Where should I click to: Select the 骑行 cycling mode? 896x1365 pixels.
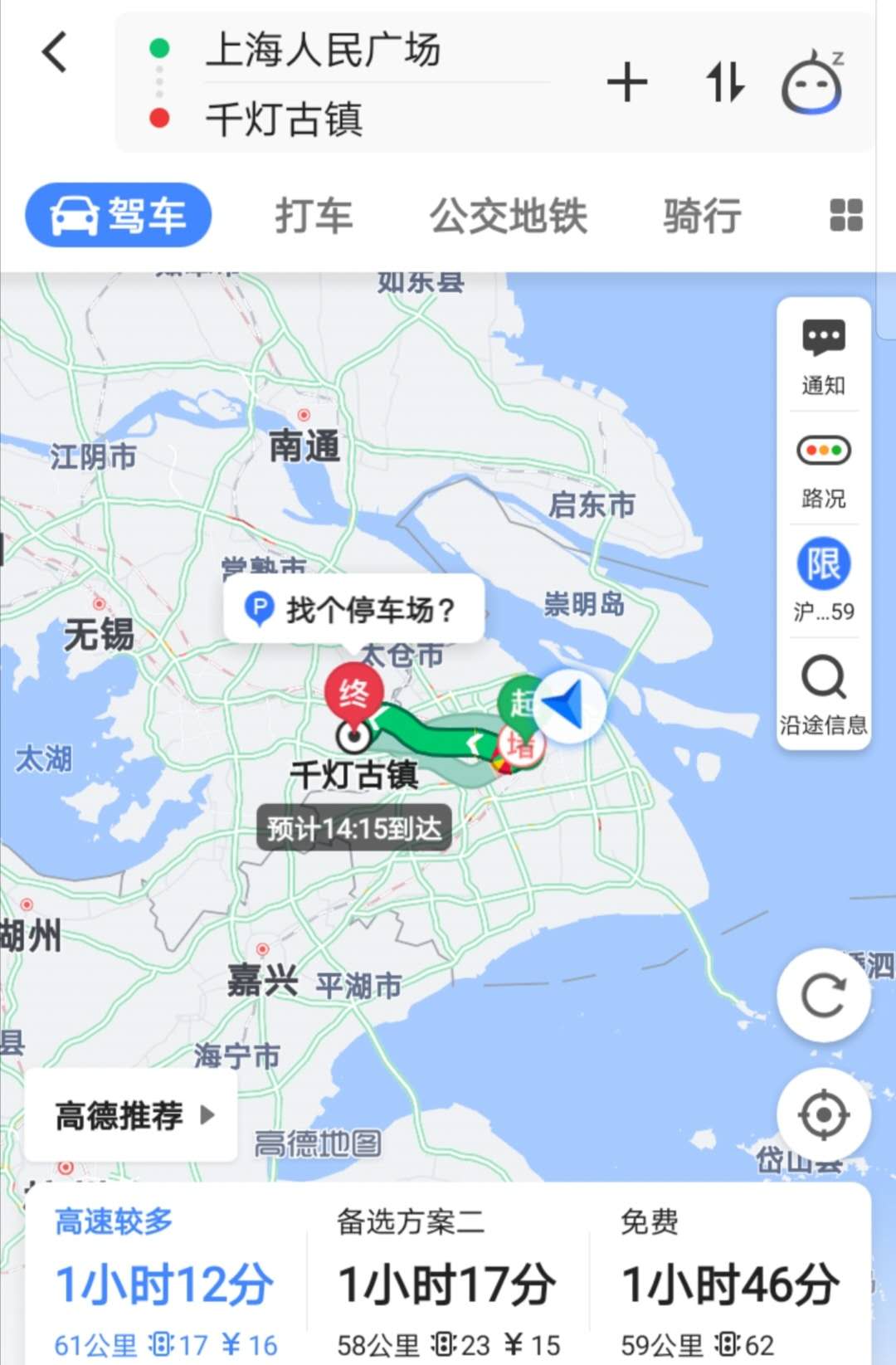click(x=703, y=215)
